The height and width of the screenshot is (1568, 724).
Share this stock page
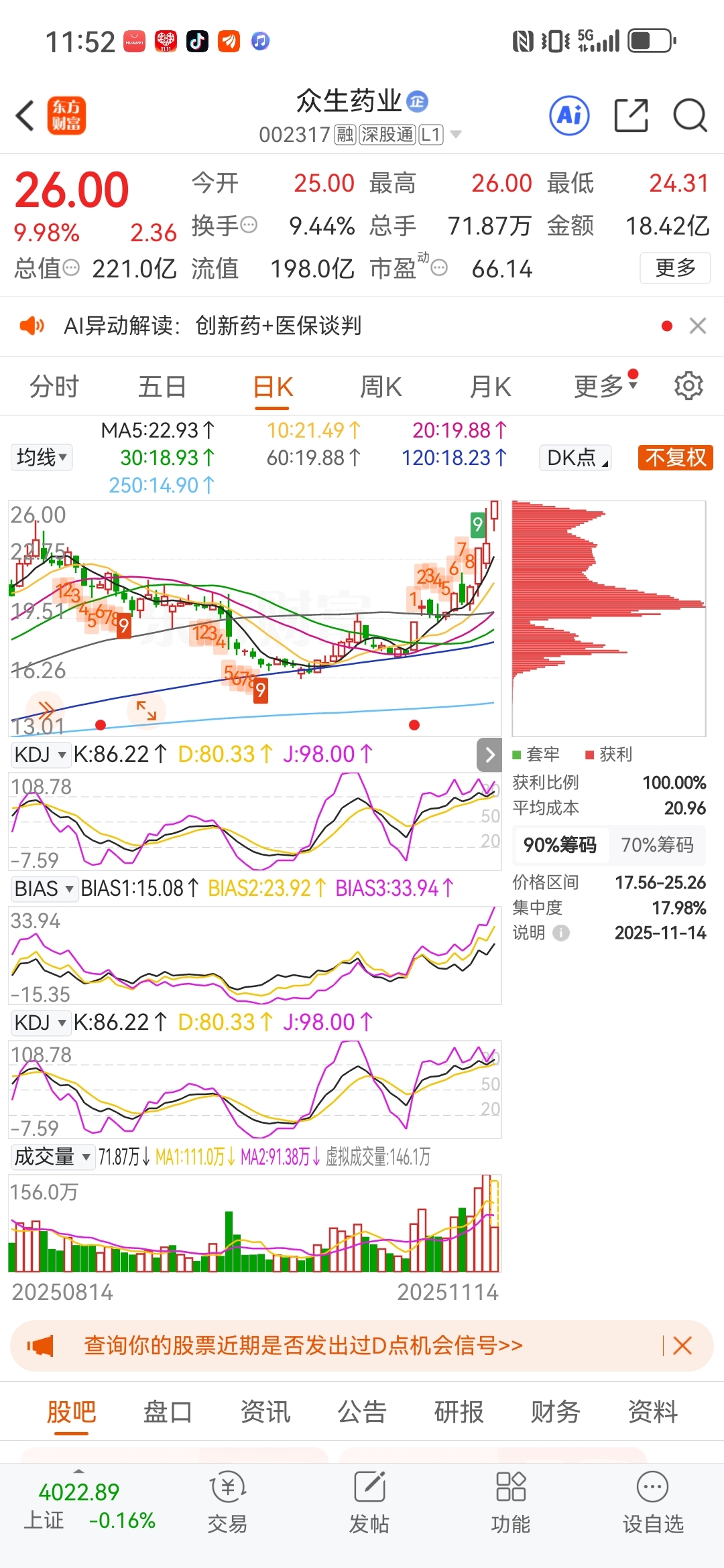click(x=631, y=115)
